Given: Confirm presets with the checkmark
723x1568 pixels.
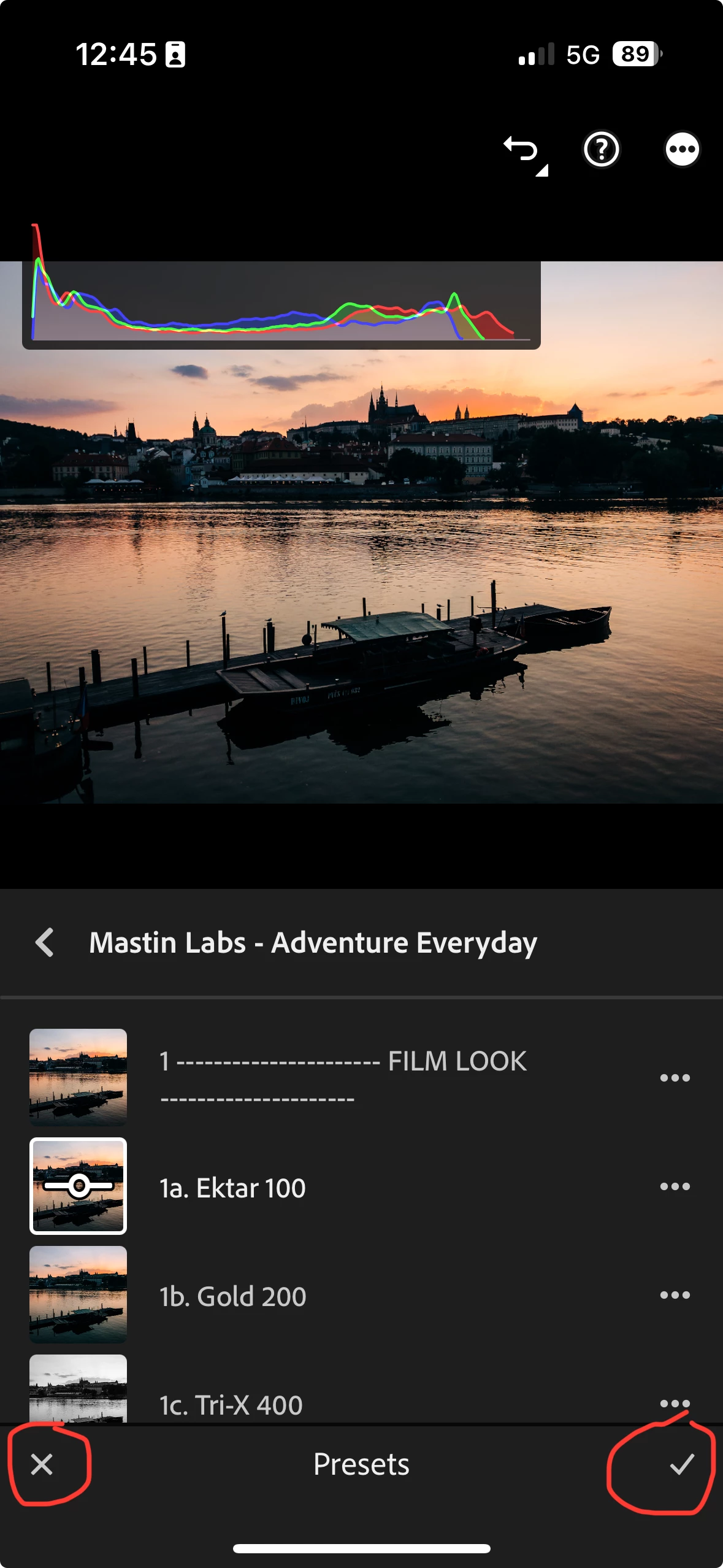Looking at the screenshot, I should [681, 1464].
